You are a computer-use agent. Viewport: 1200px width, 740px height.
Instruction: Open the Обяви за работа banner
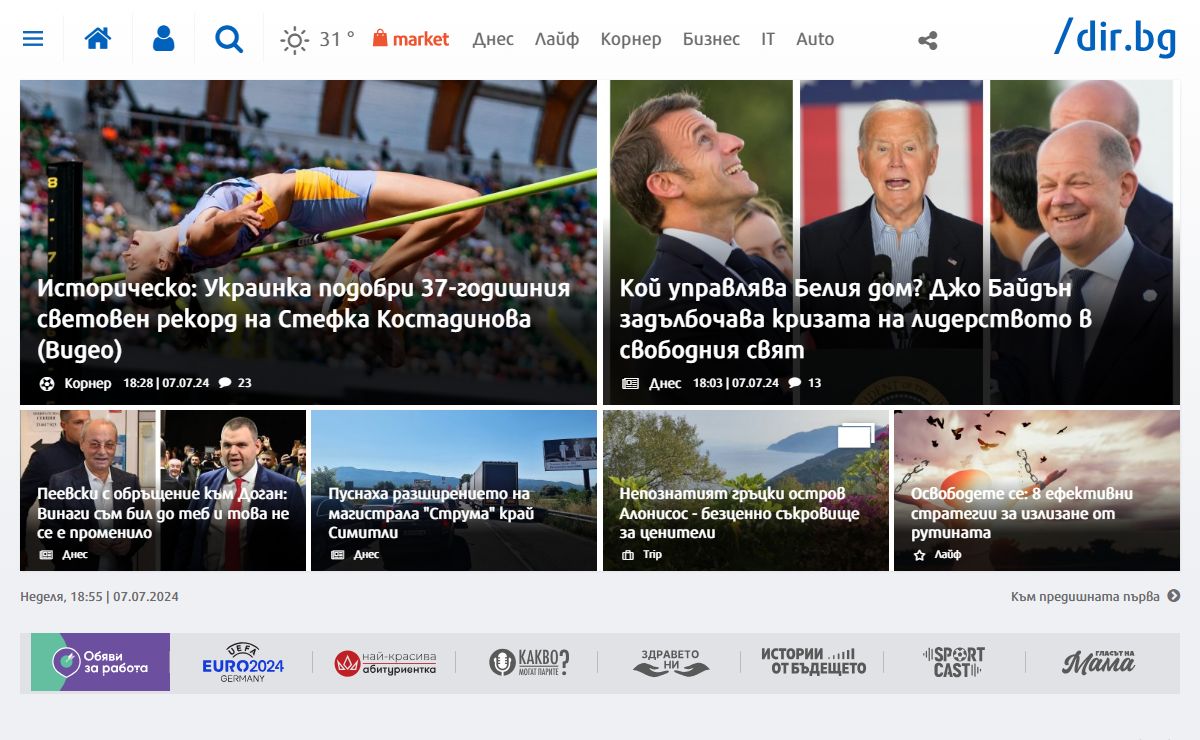point(100,662)
